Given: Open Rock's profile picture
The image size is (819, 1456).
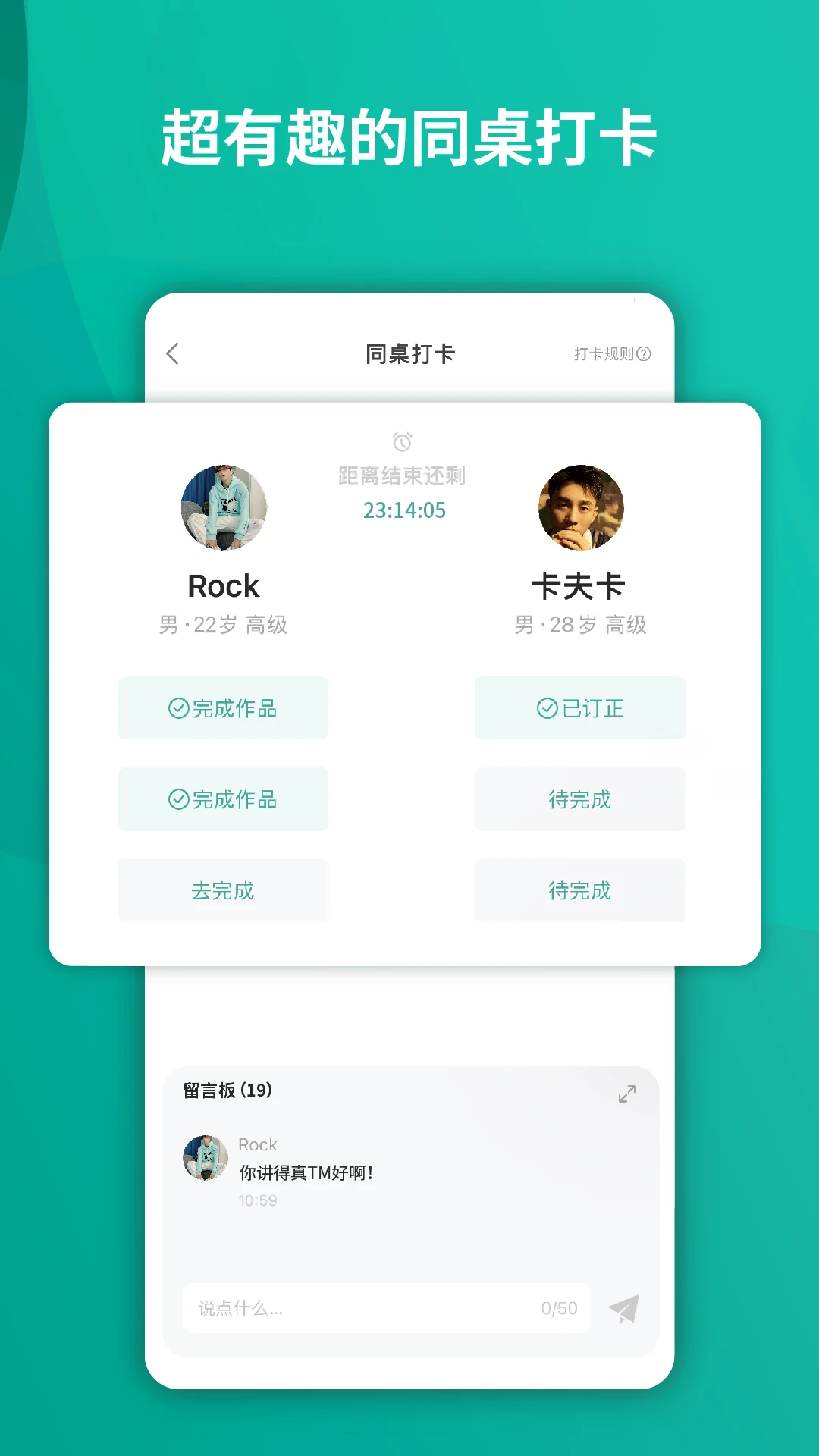Looking at the screenshot, I should [223, 508].
